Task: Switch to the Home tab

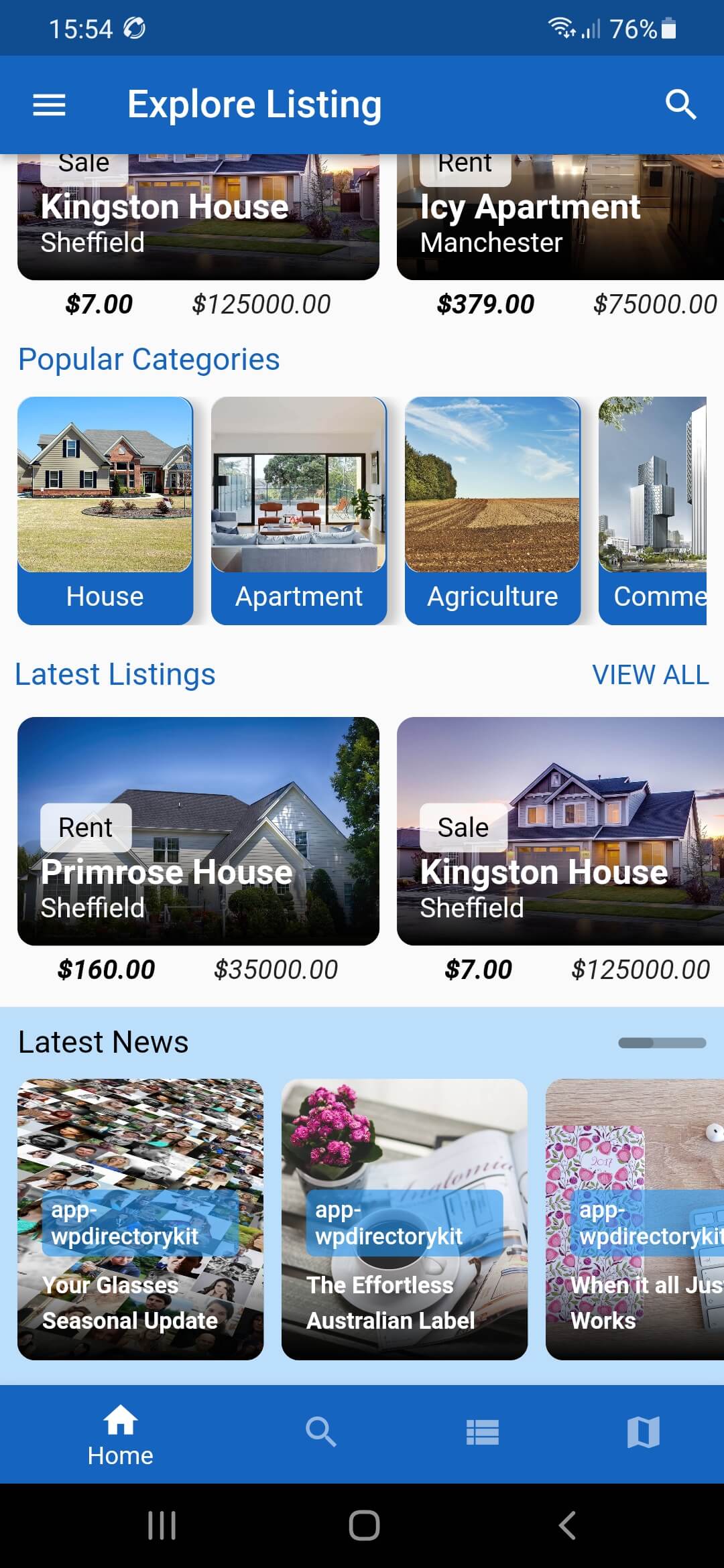Action: click(121, 1434)
